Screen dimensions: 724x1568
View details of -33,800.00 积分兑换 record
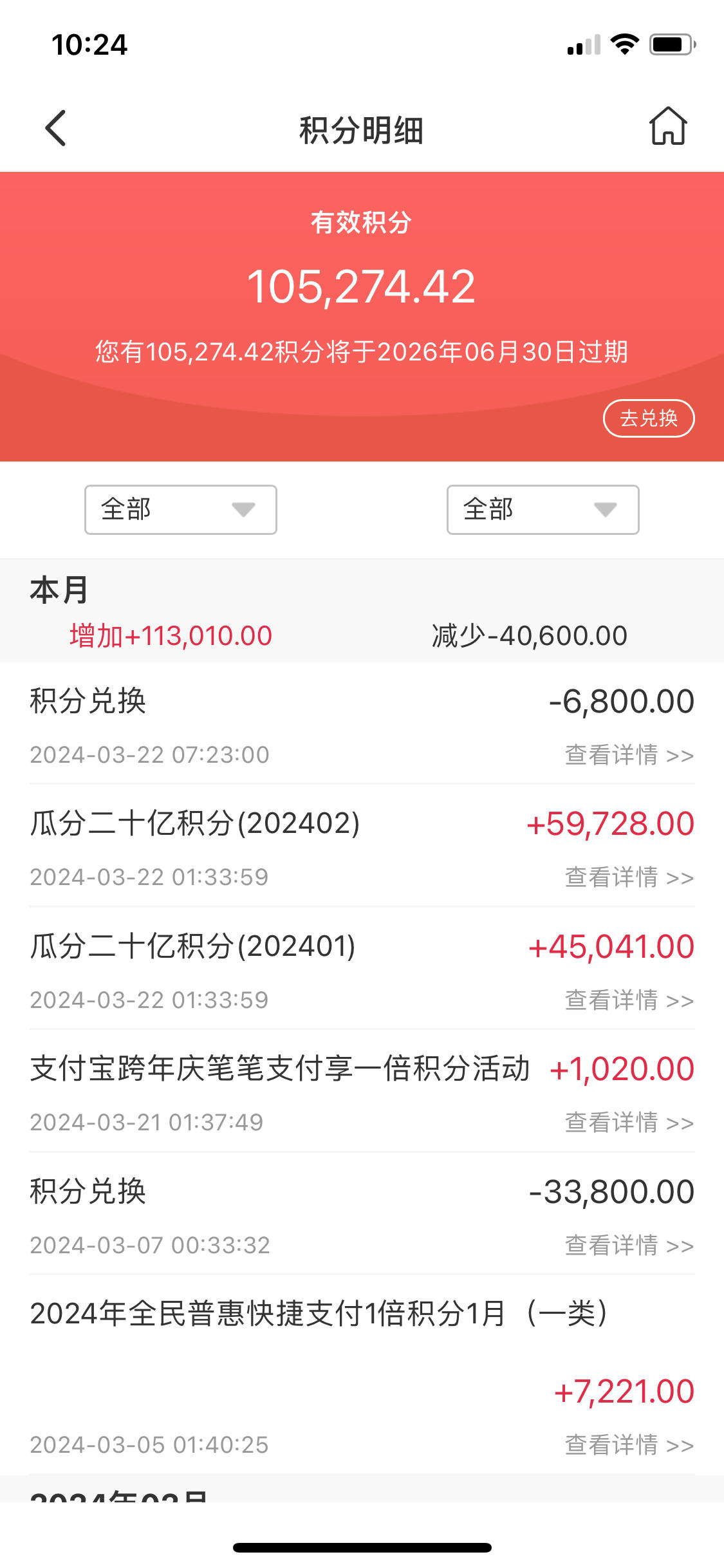pyautogui.click(x=629, y=1246)
